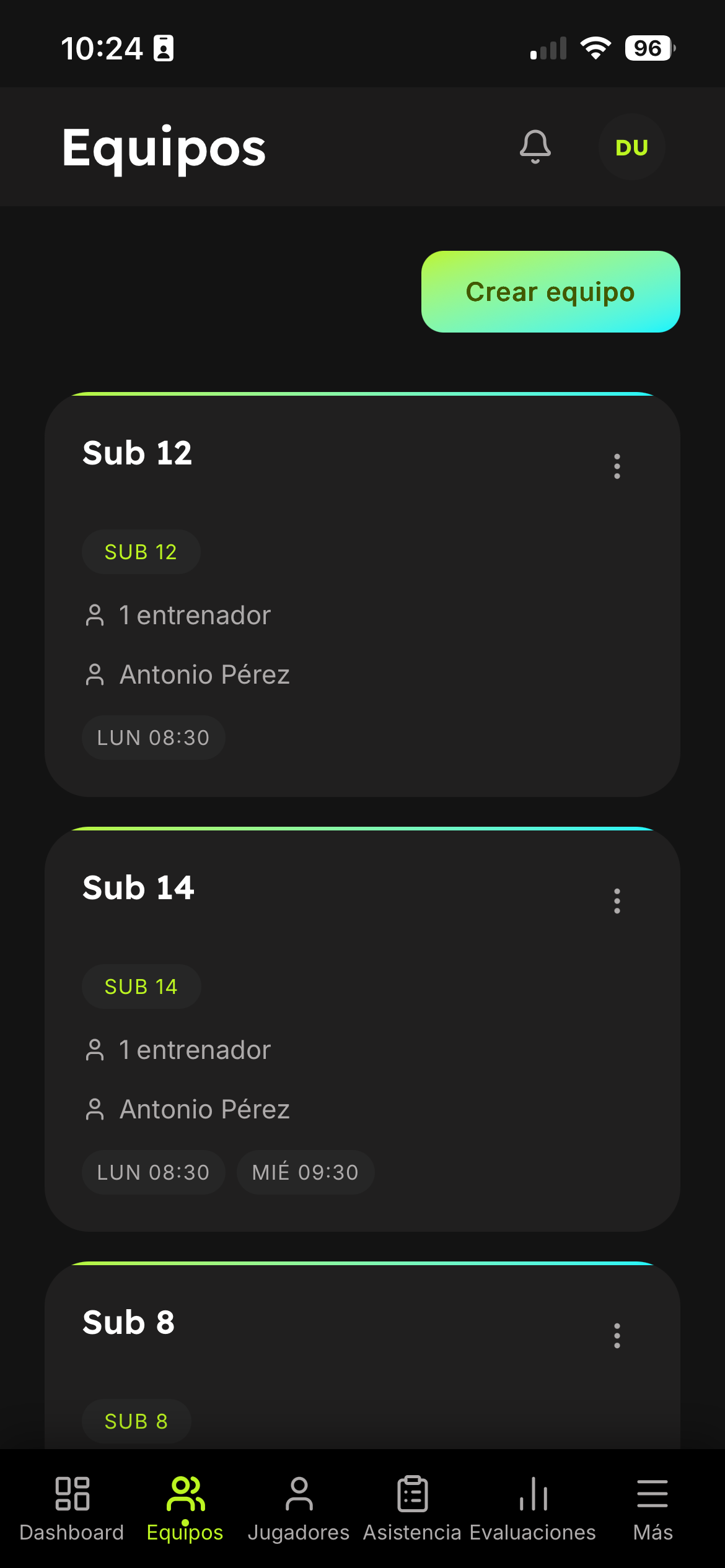Tap the Sub 14 team title

point(139,887)
